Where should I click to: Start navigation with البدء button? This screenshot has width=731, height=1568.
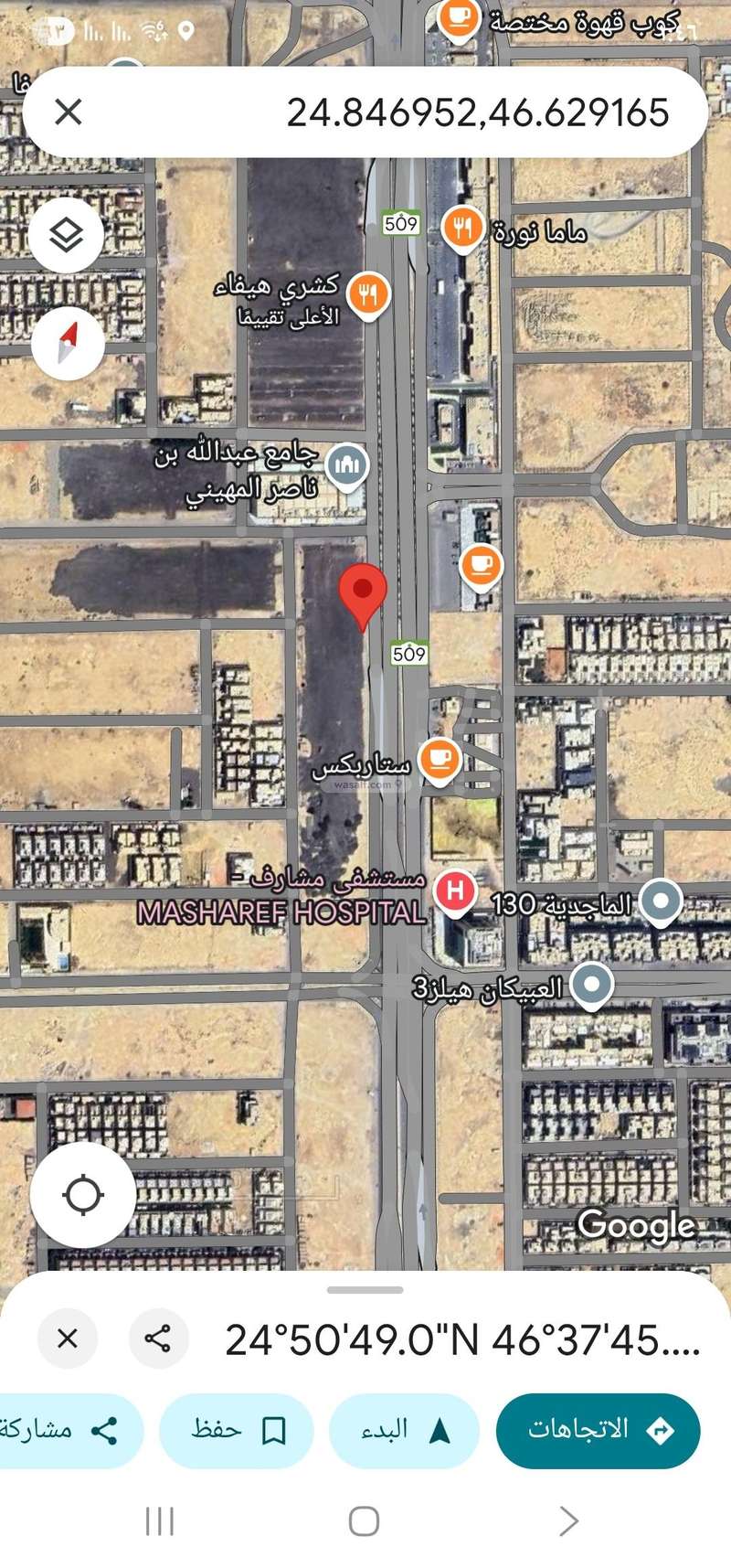click(x=404, y=1430)
